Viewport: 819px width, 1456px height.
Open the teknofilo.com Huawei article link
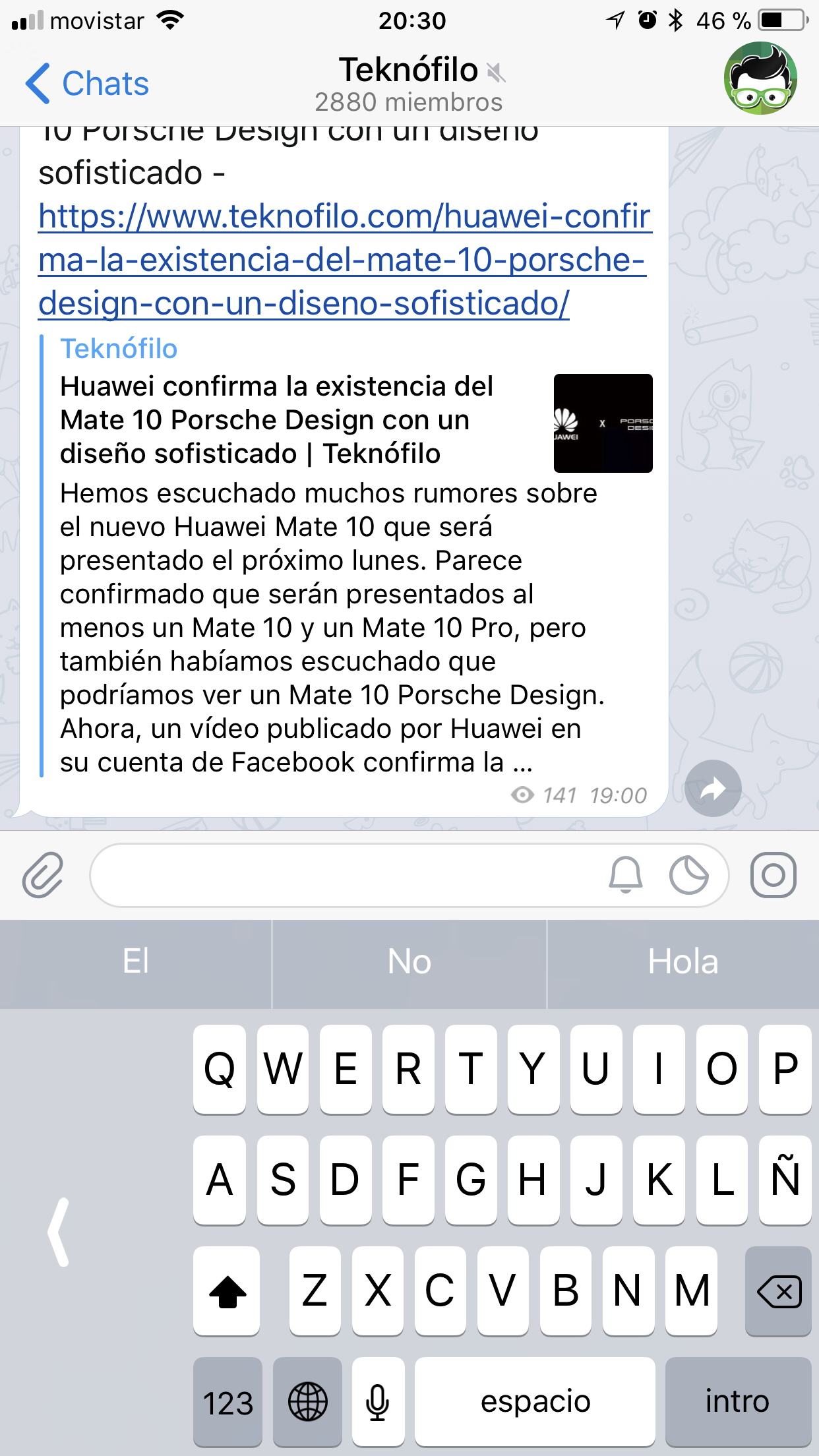(x=345, y=260)
